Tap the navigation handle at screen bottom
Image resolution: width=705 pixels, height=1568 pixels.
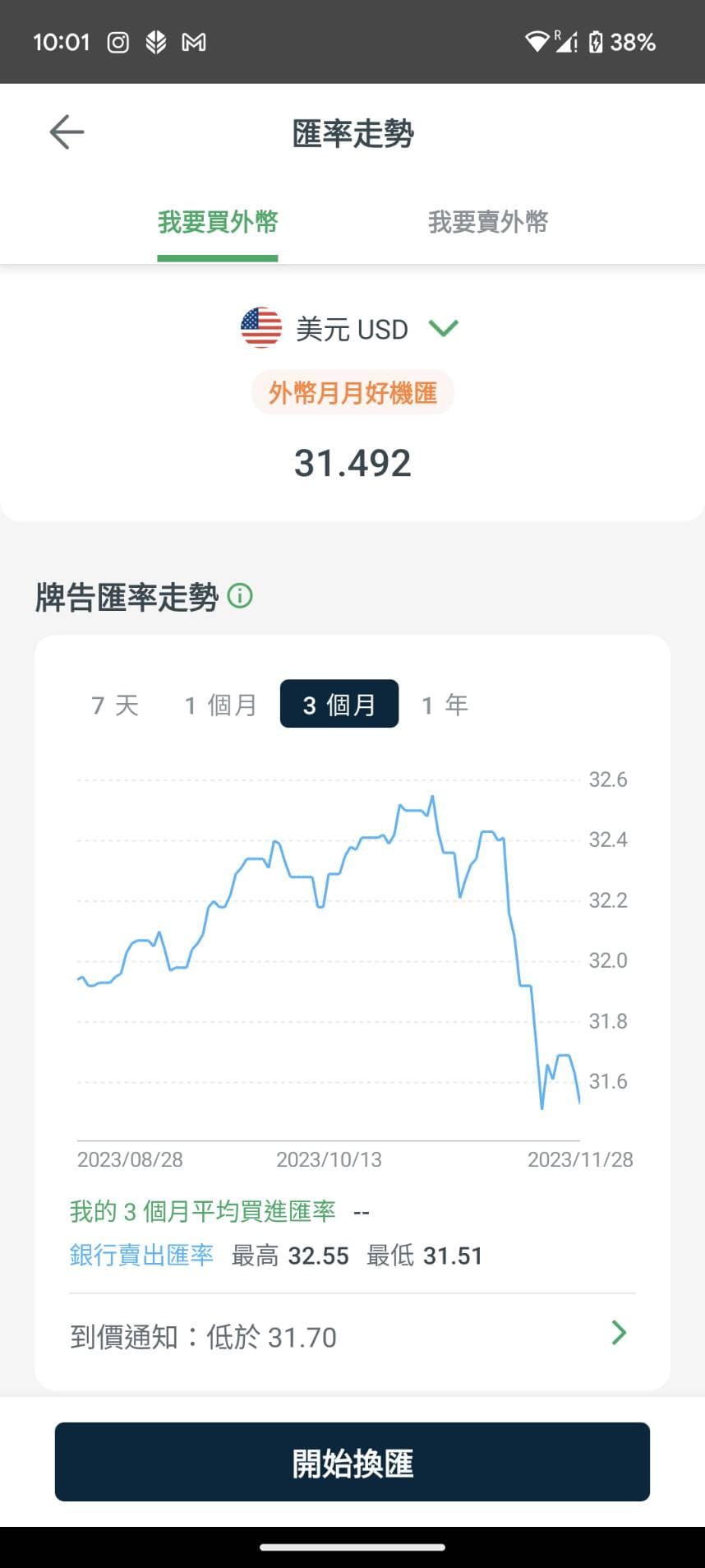352,1548
